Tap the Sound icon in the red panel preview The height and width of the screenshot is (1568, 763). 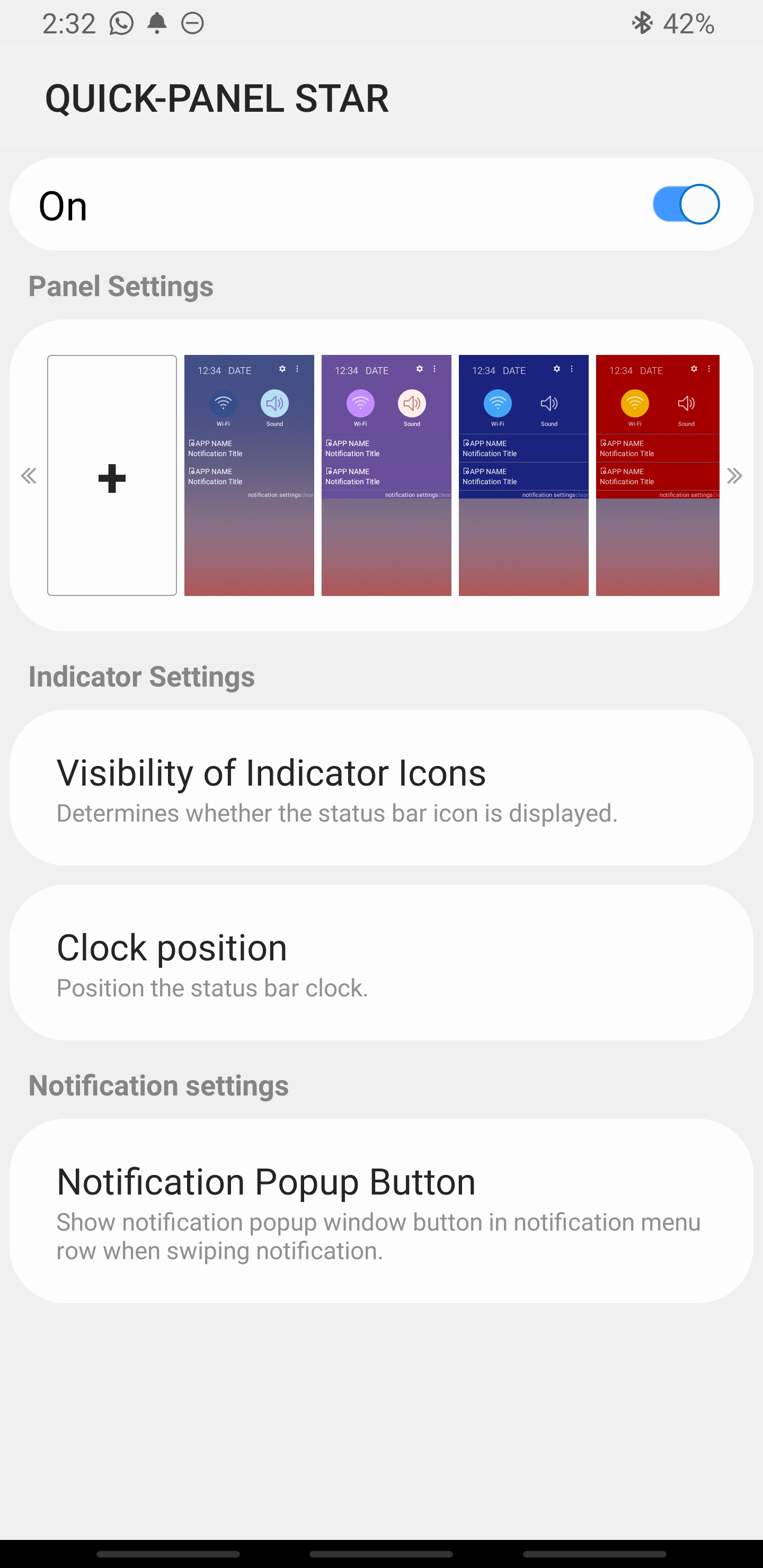point(686,403)
